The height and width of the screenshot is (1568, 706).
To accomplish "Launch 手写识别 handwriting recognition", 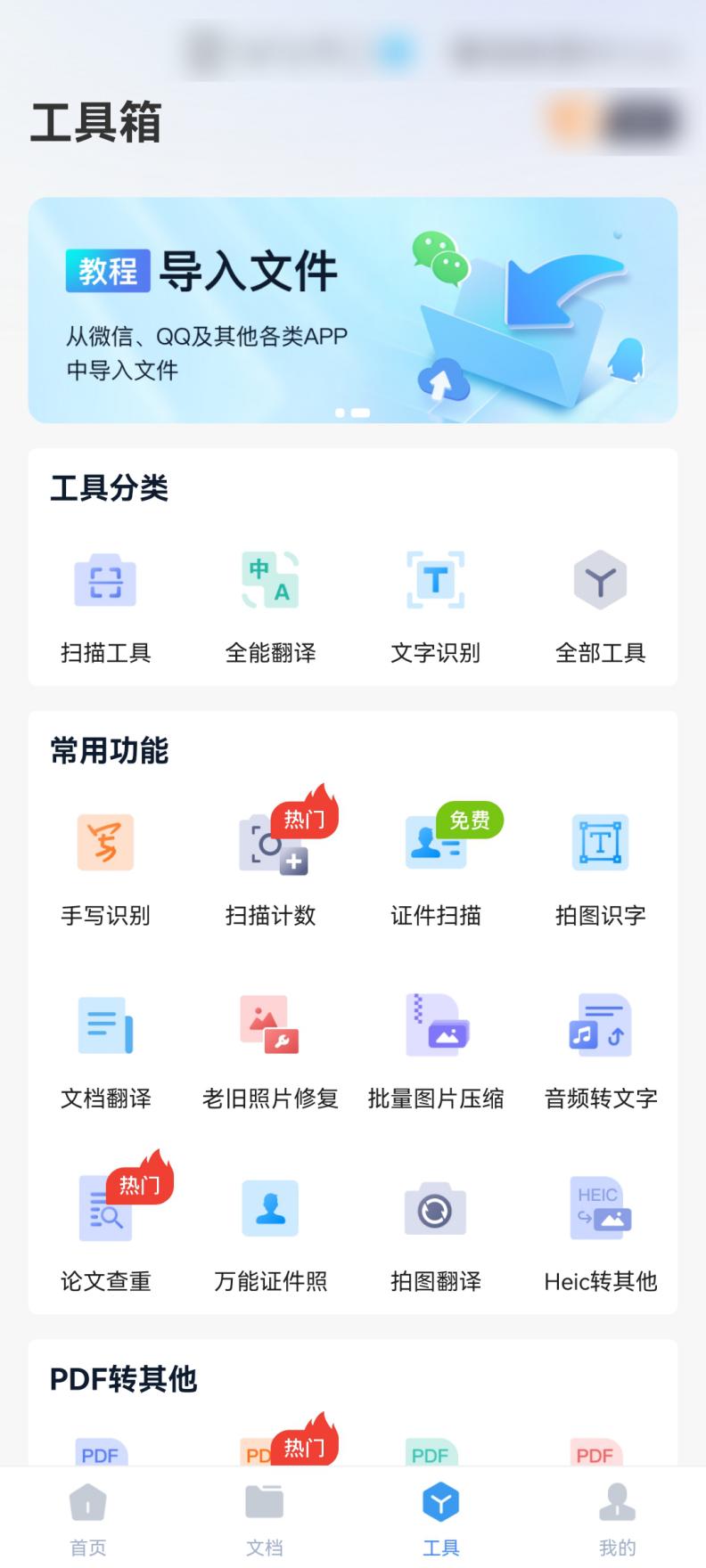I will coord(106,864).
